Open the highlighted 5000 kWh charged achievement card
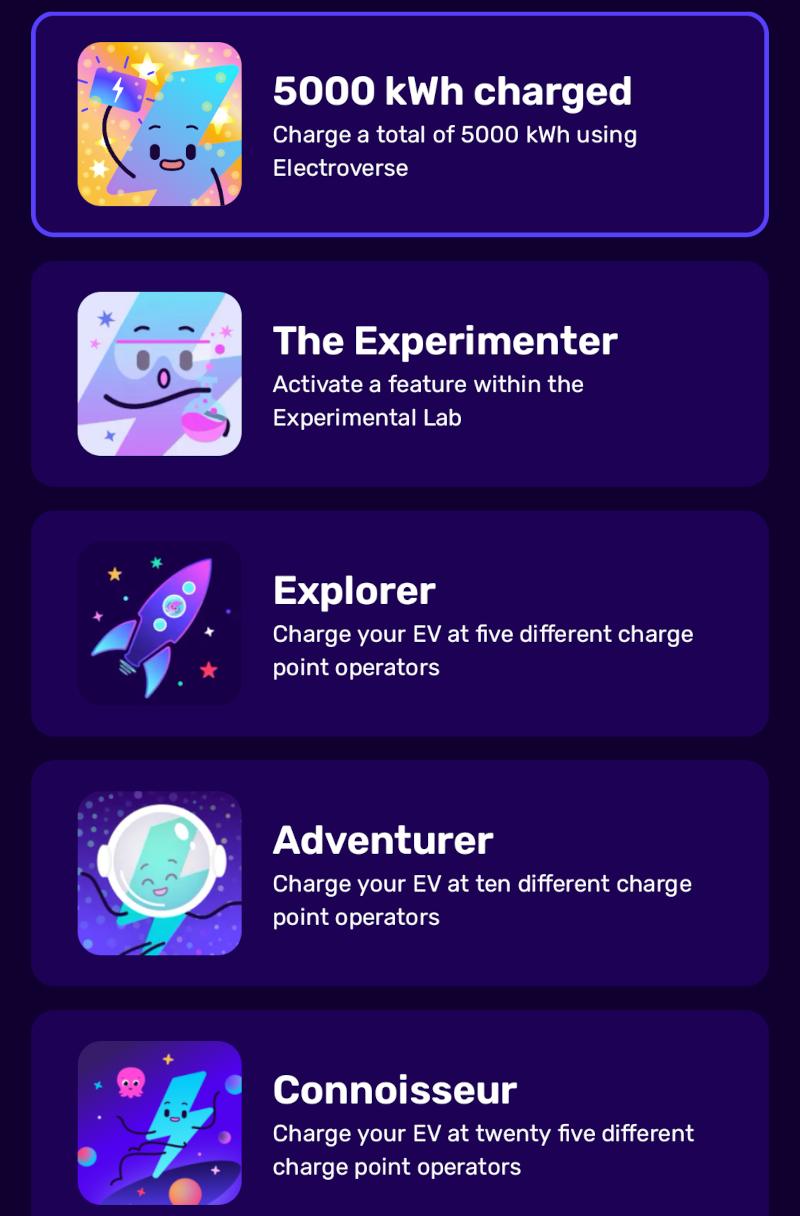800x1216 pixels. pyautogui.click(x=400, y=122)
